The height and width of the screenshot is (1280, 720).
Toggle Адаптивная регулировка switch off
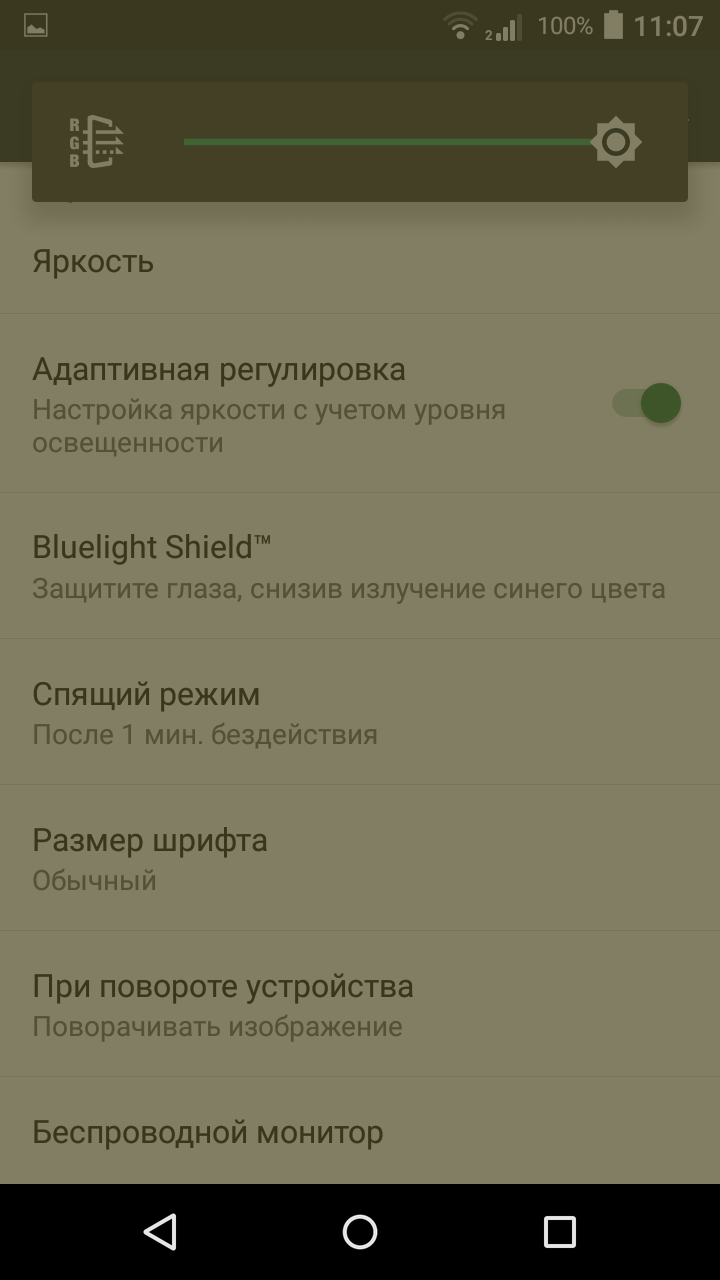647,403
